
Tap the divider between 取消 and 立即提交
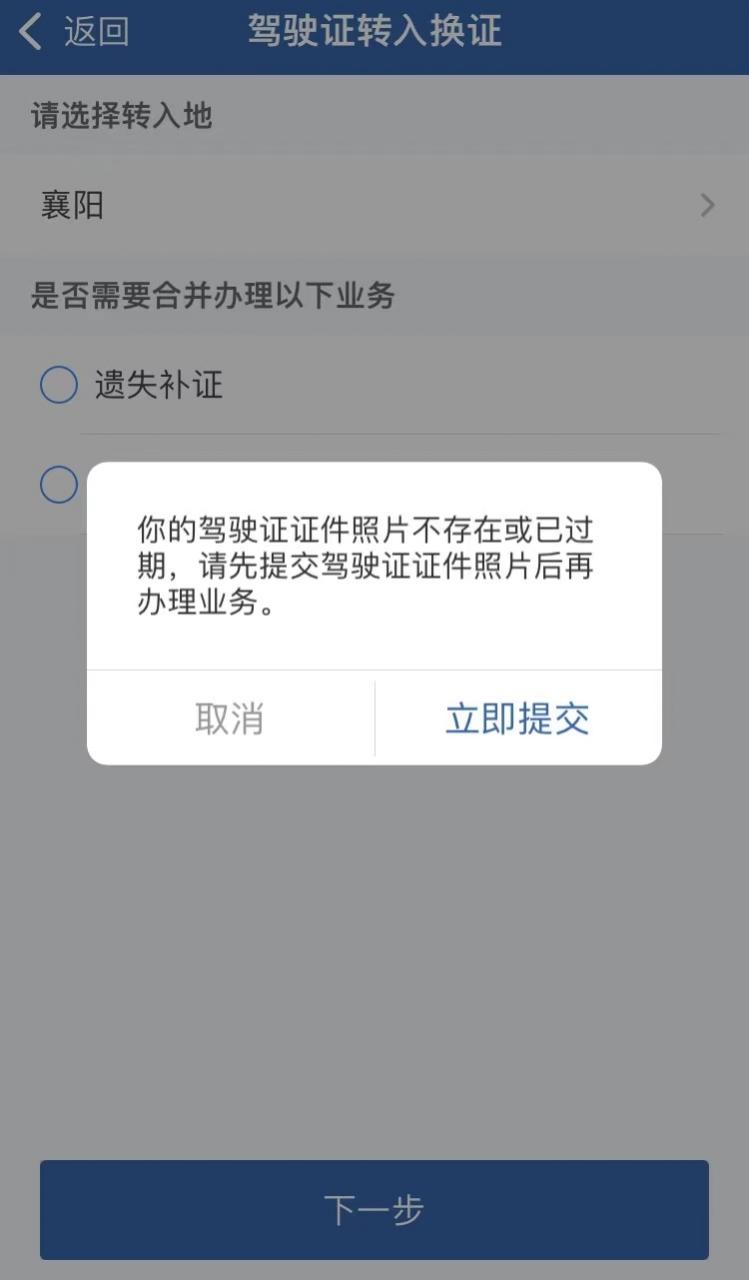(x=374, y=716)
